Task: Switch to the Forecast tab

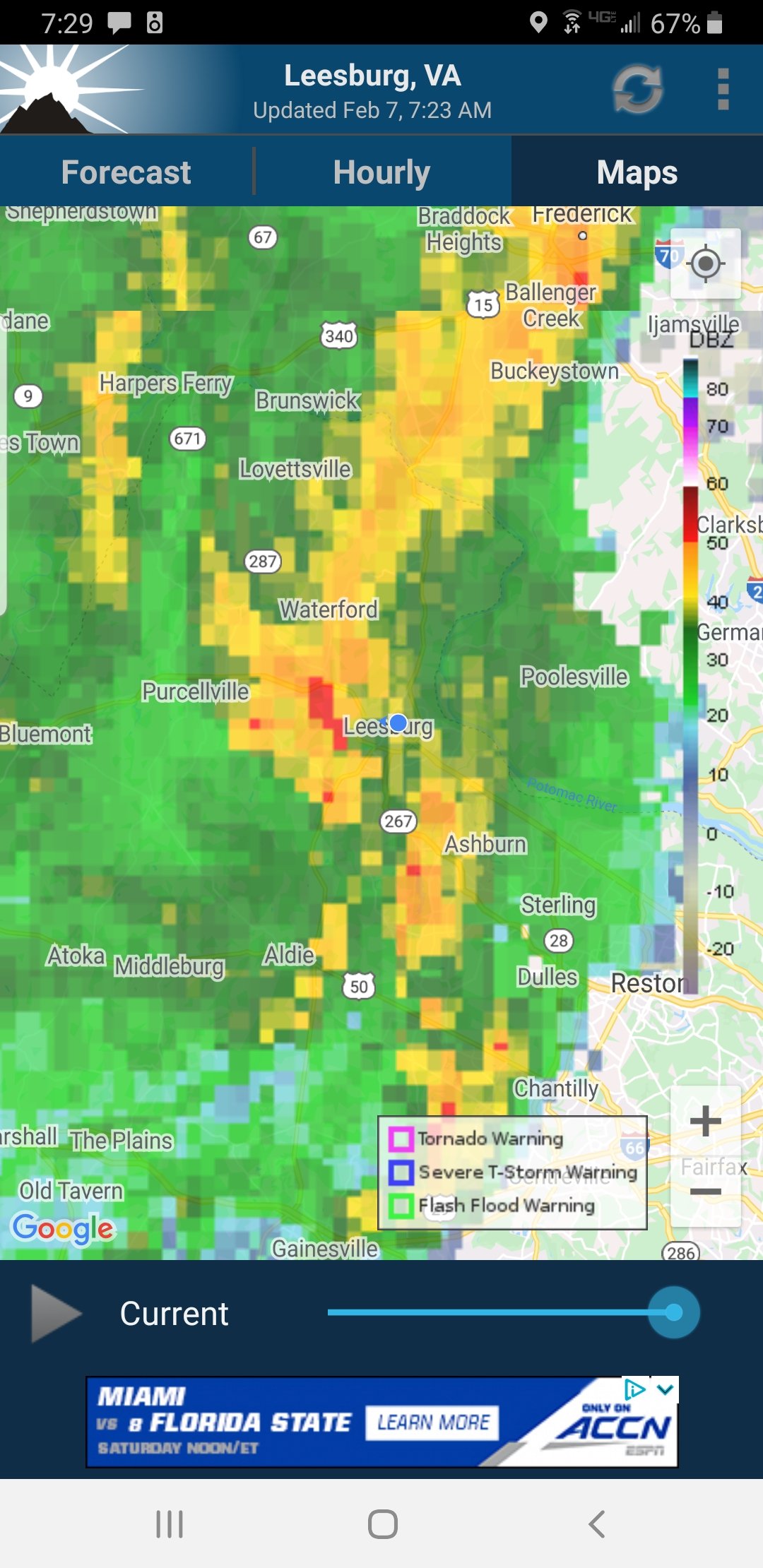Action: [x=126, y=172]
